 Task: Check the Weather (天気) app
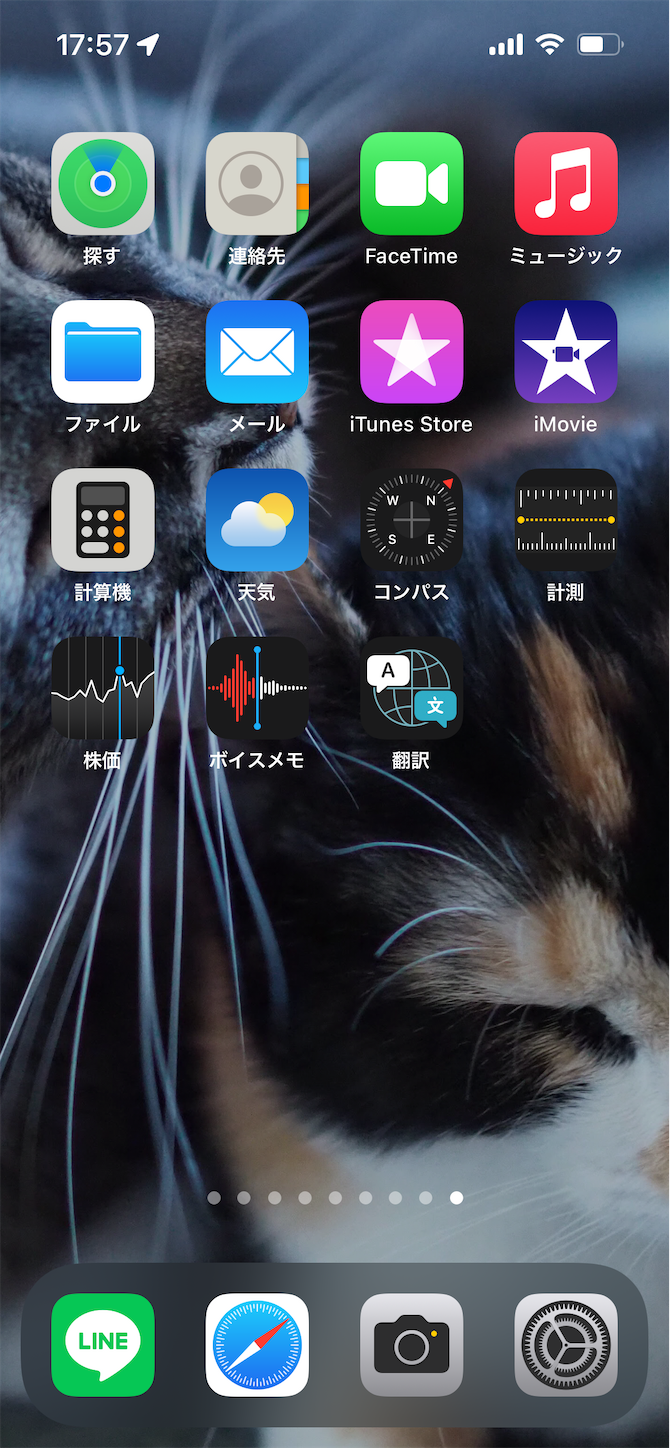(x=257, y=520)
